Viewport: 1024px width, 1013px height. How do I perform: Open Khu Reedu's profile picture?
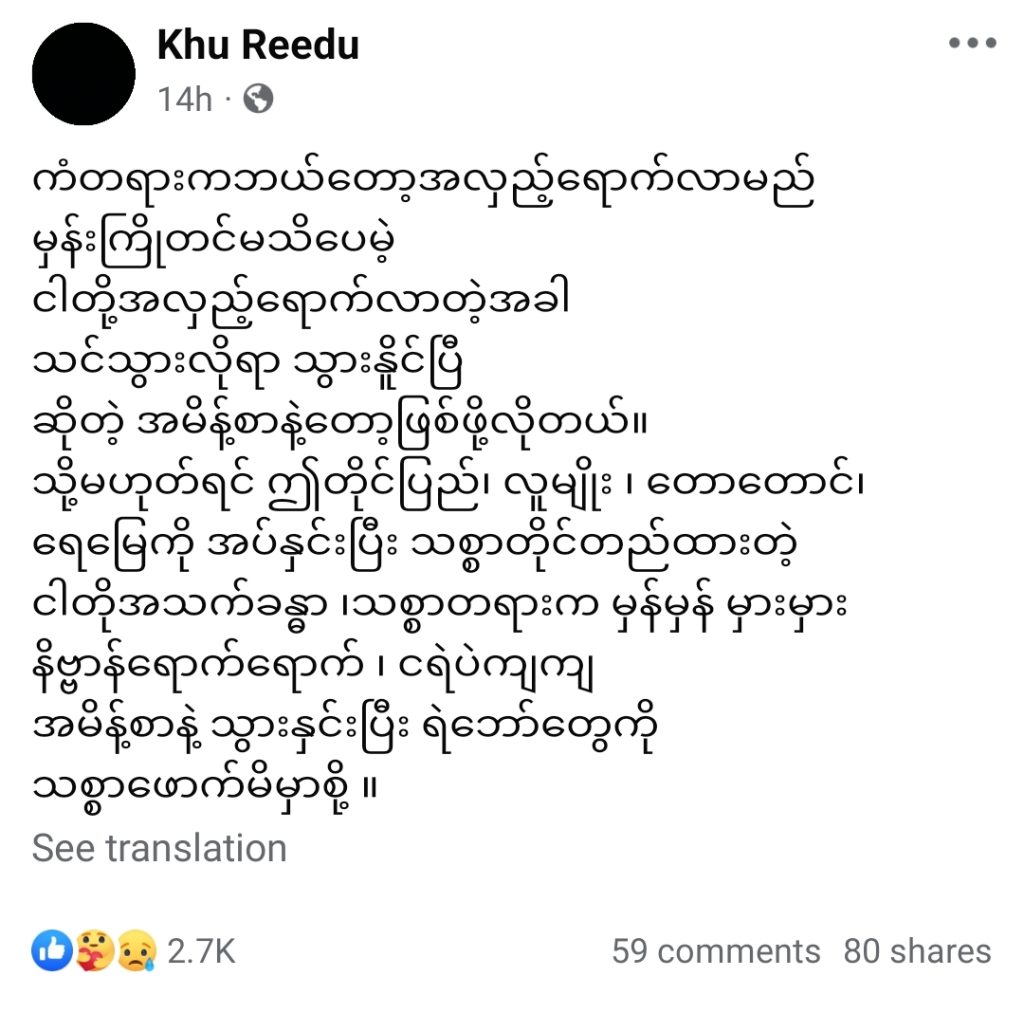[x=83, y=73]
